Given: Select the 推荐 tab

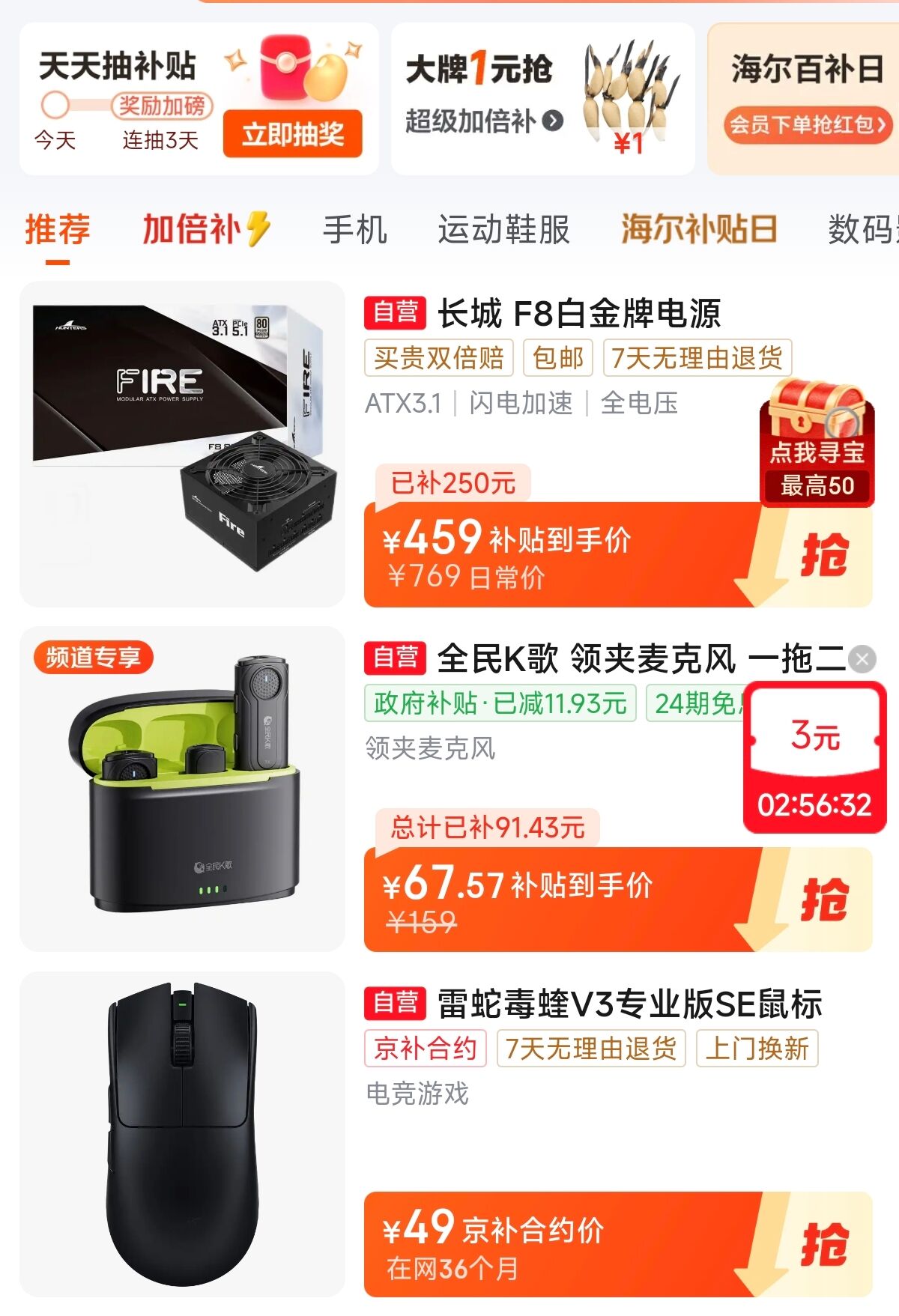Looking at the screenshot, I should click(58, 229).
